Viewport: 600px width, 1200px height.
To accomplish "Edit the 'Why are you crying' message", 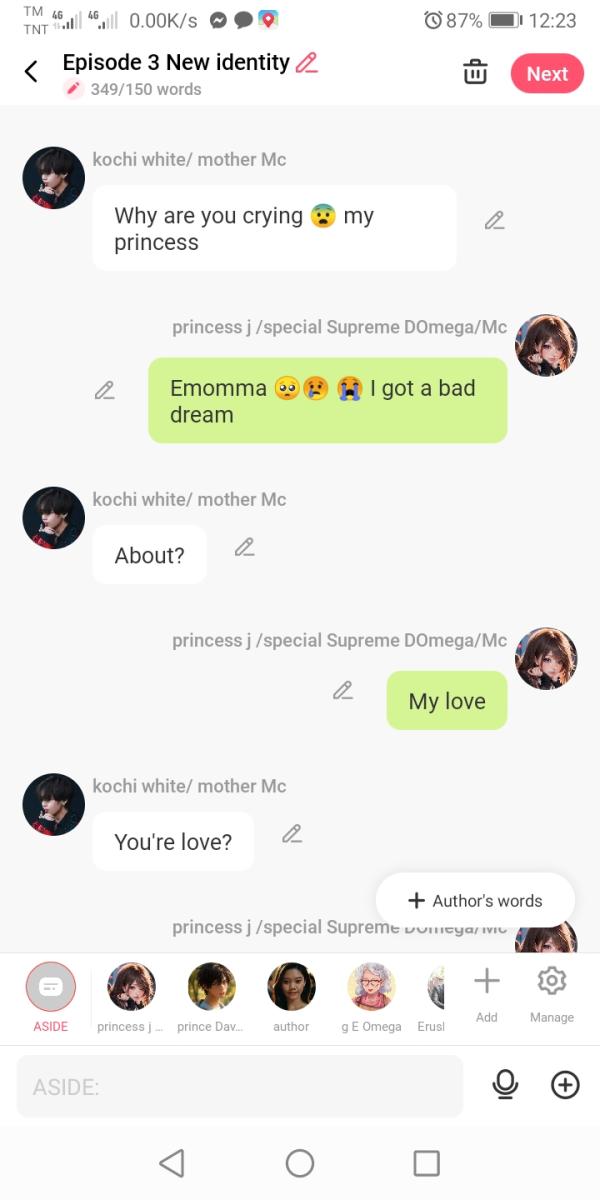I will [x=494, y=221].
